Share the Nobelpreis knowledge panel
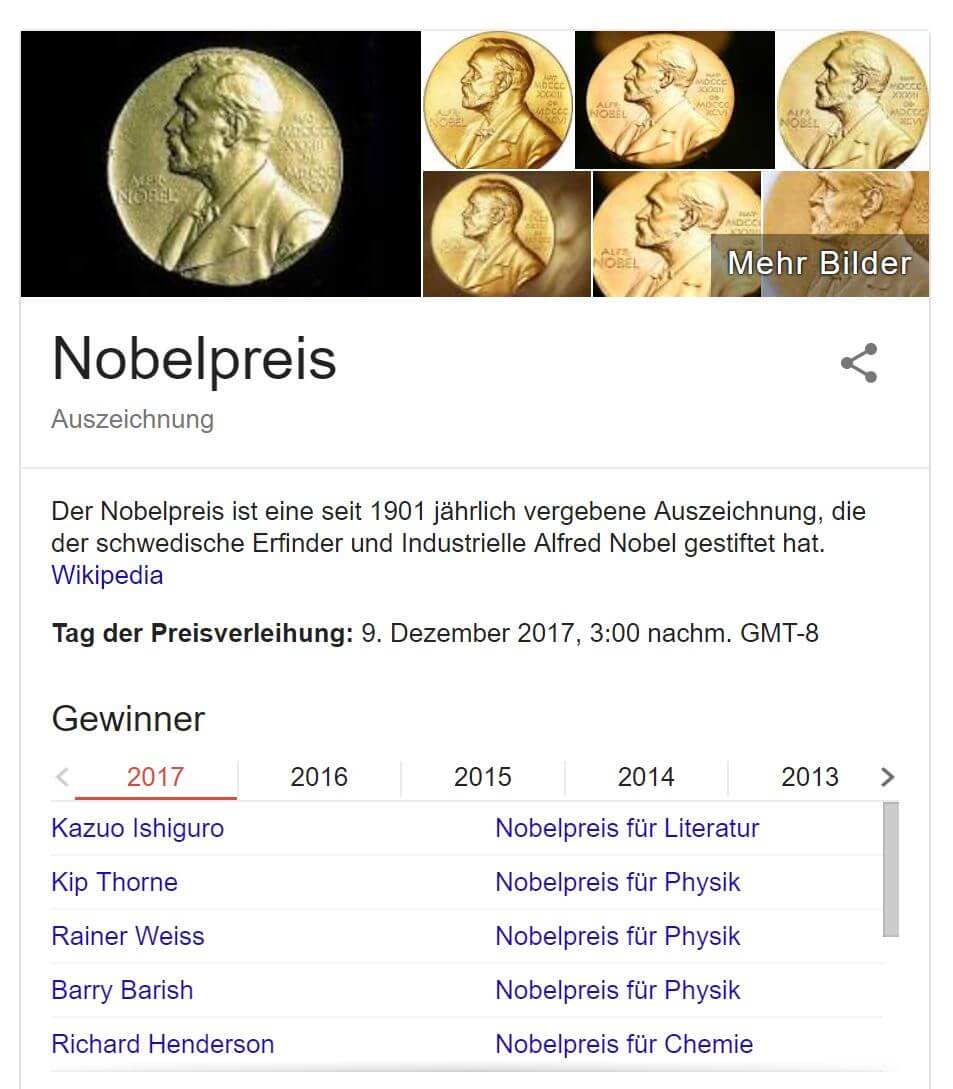Image resolution: width=953 pixels, height=1089 pixels. (859, 363)
